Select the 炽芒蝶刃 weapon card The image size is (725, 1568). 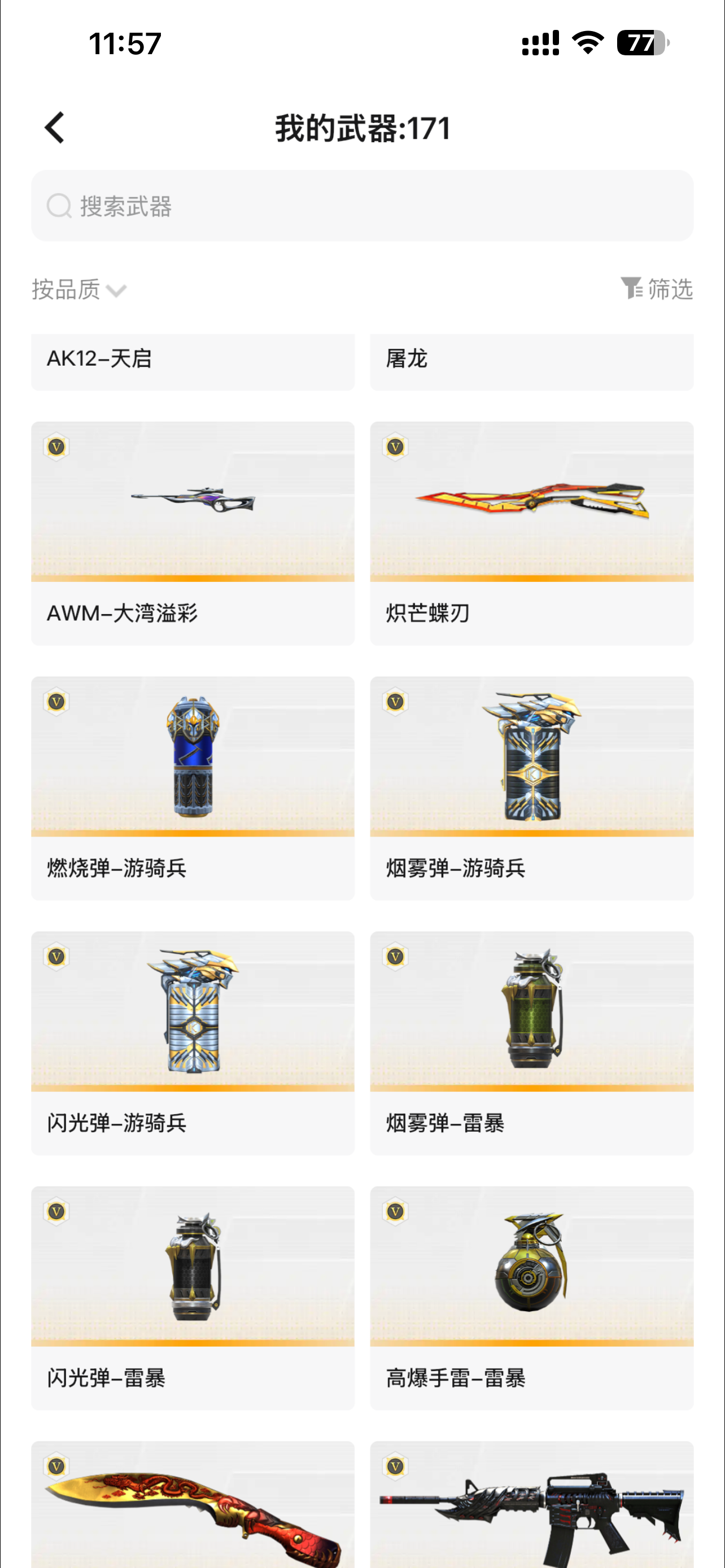[531, 533]
